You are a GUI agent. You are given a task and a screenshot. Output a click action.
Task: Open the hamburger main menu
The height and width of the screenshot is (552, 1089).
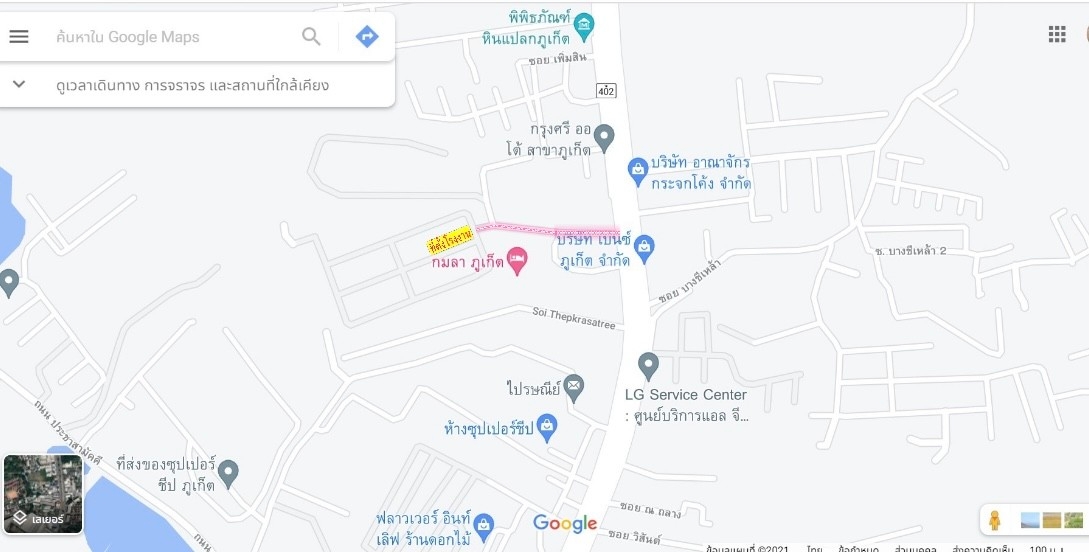(19, 37)
